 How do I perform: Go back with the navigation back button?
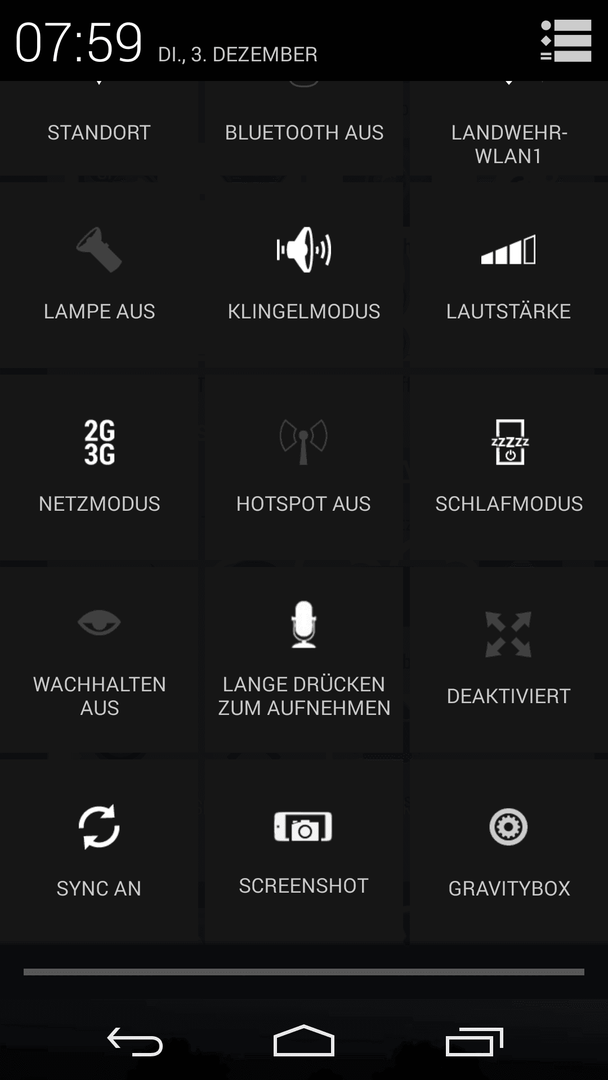click(x=135, y=1041)
